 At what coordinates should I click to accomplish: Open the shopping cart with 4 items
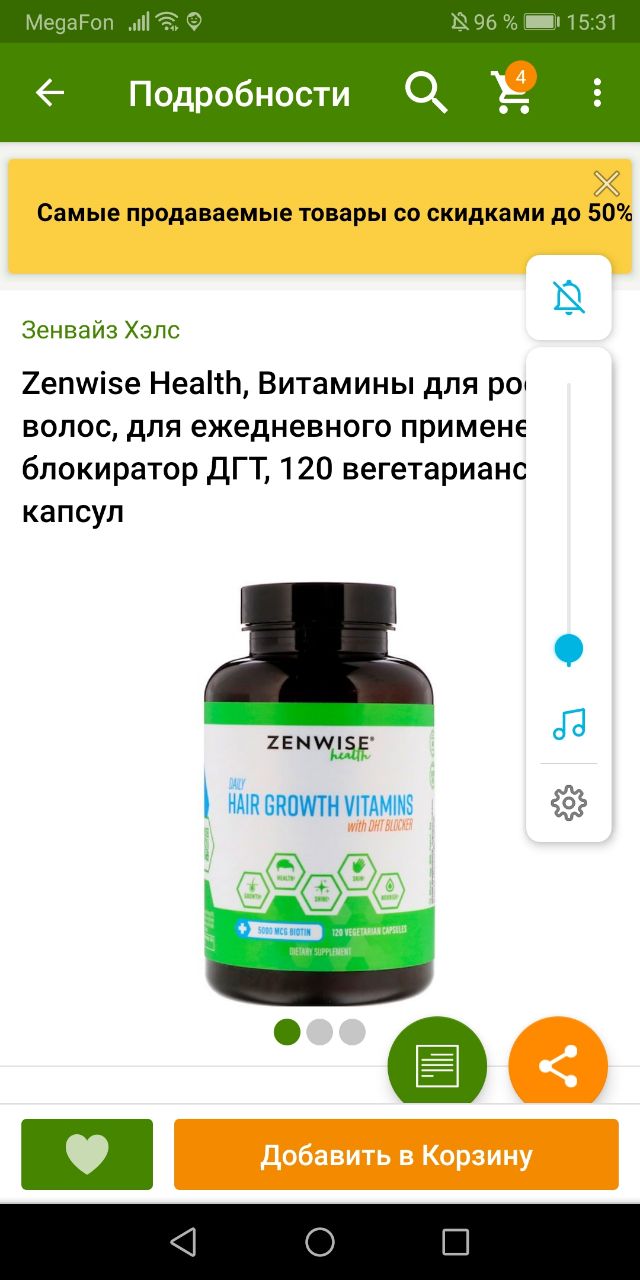(x=513, y=91)
